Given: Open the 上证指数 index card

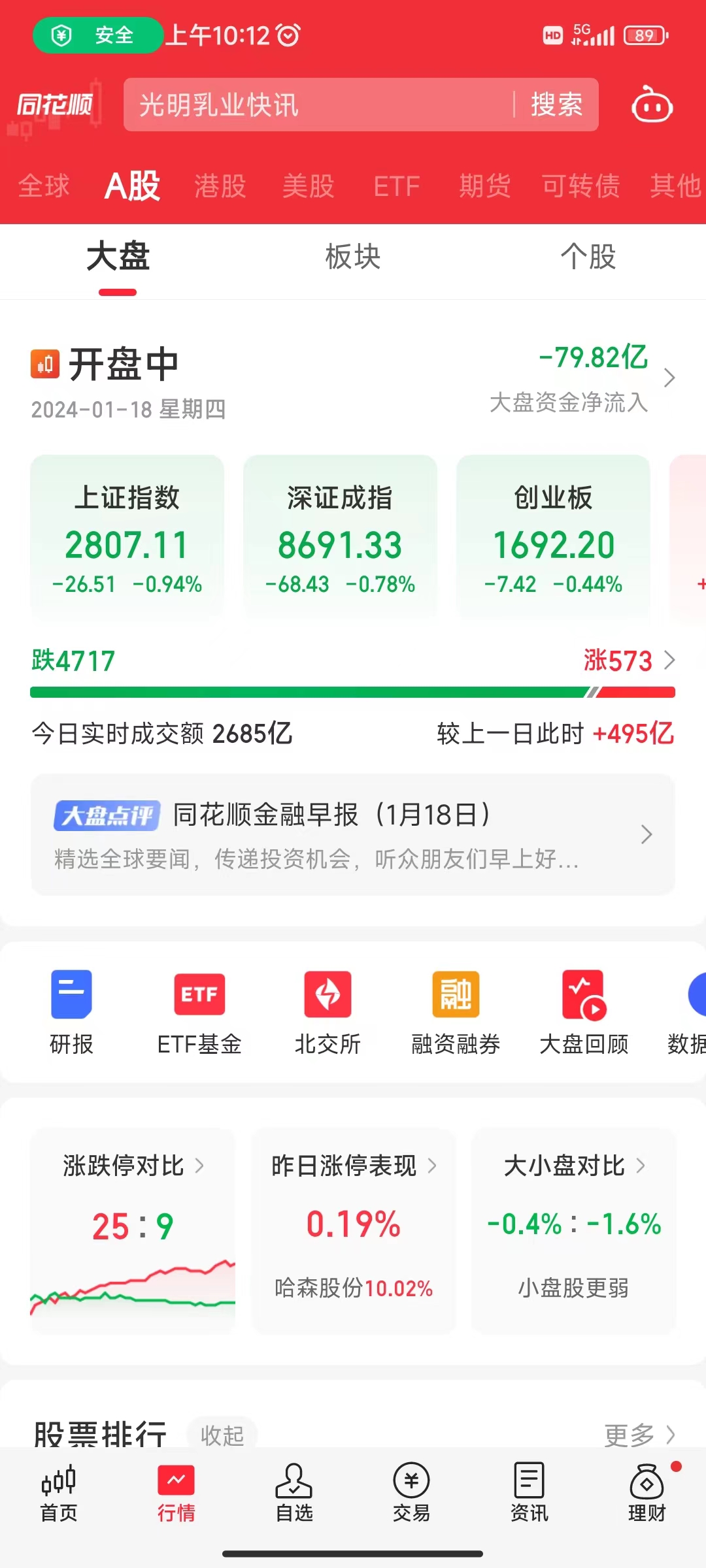Looking at the screenshot, I should pyautogui.click(x=127, y=537).
